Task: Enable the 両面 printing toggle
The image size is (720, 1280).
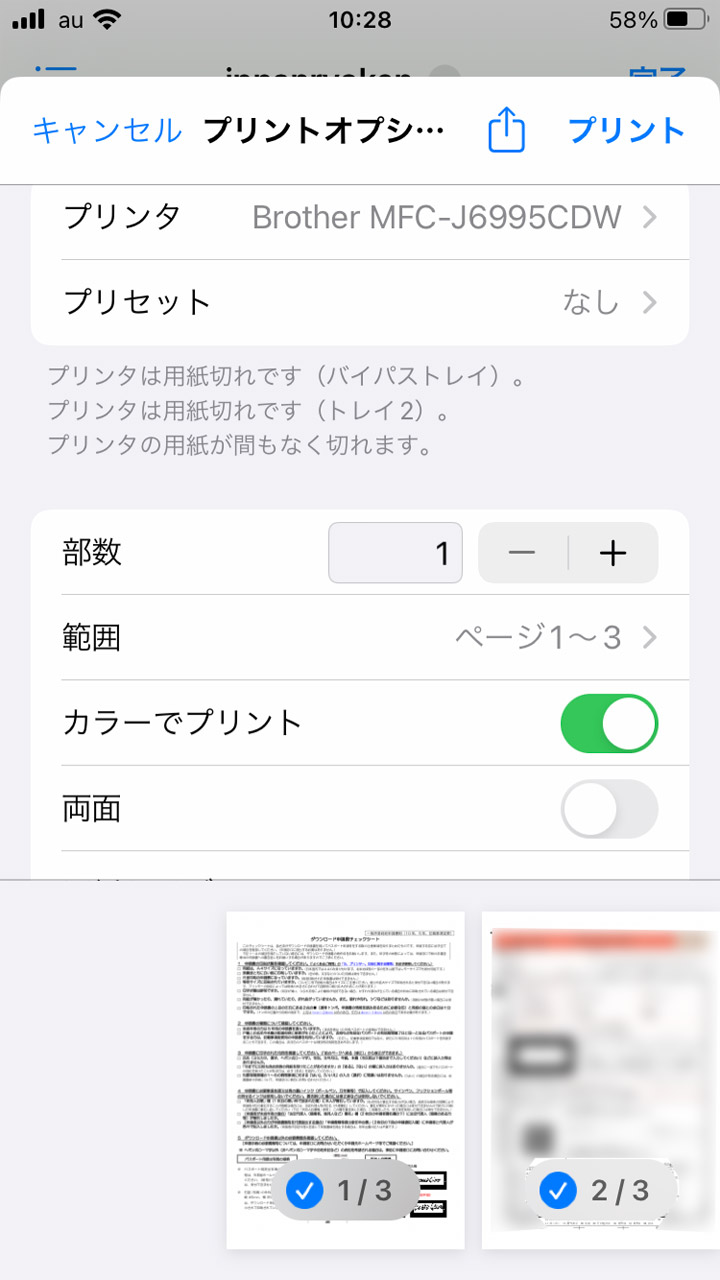Action: tap(609, 810)
